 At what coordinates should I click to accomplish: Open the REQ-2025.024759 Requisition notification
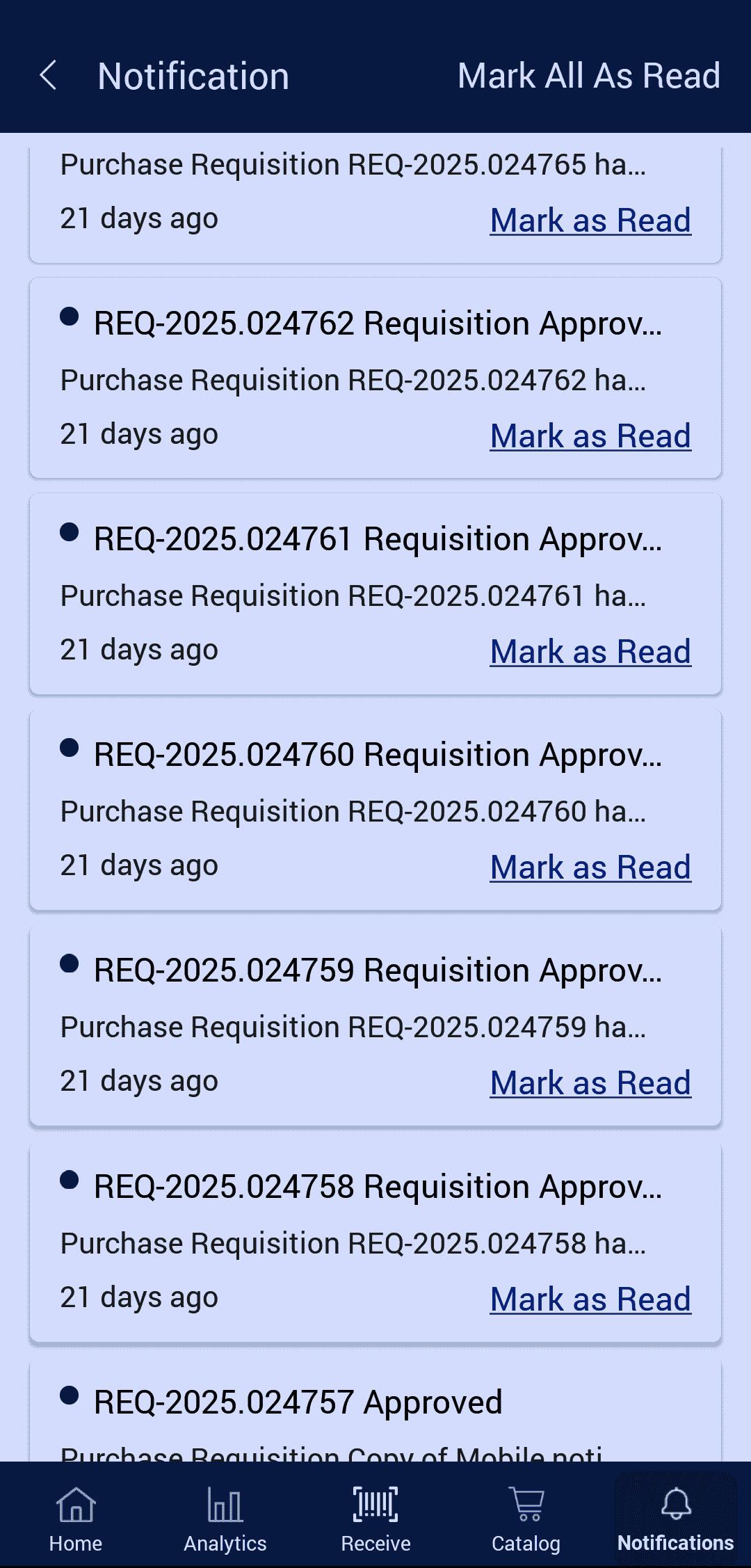377,971
